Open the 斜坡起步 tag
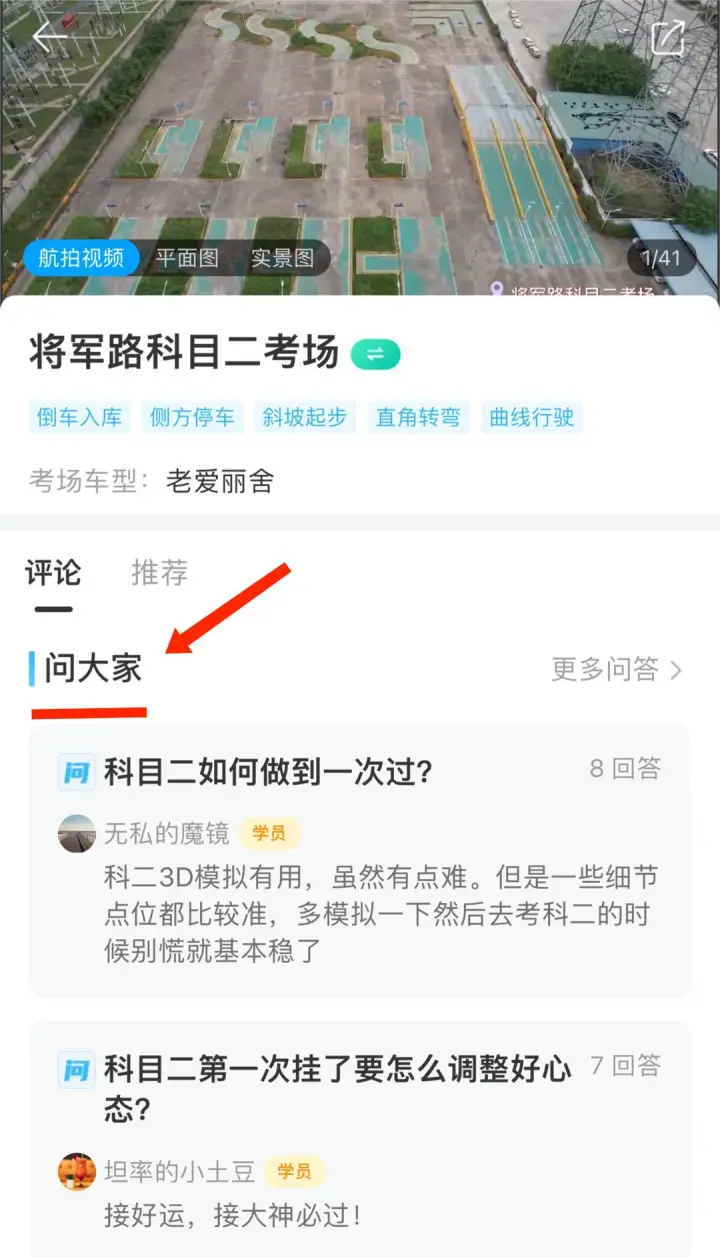 (305, 417)
